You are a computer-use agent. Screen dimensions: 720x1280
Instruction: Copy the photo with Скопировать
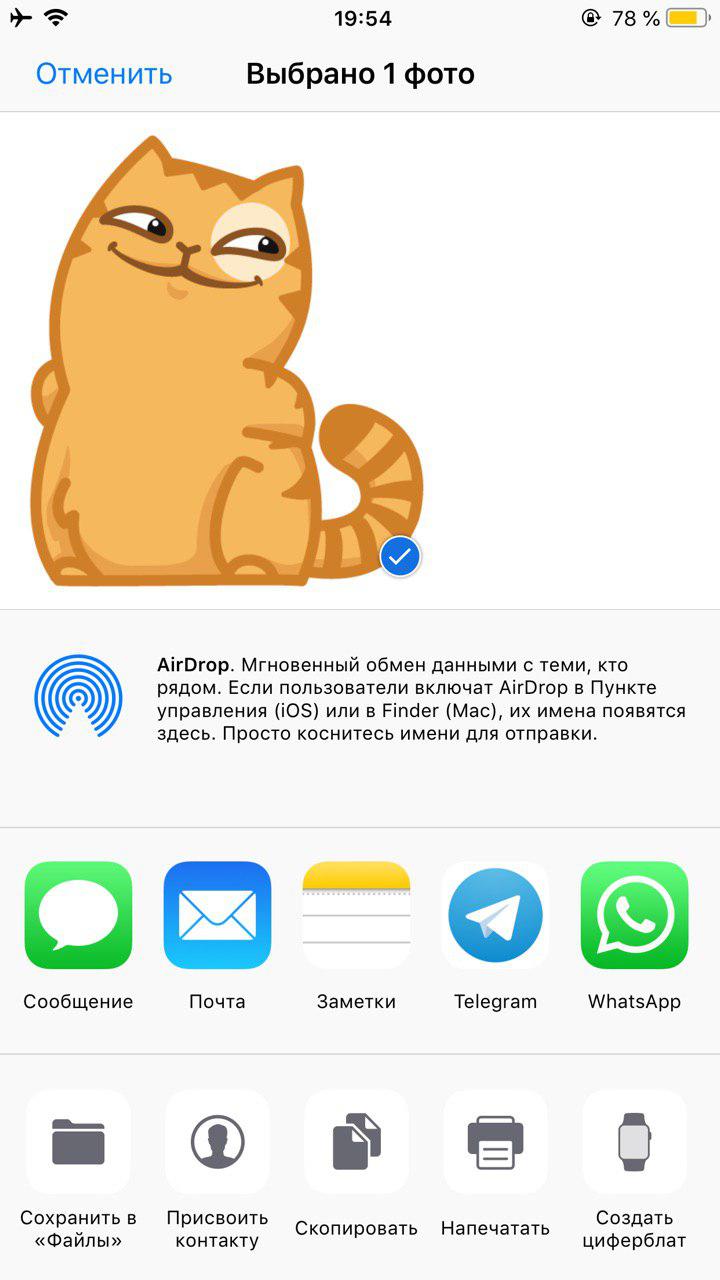tap(356, 1142)
